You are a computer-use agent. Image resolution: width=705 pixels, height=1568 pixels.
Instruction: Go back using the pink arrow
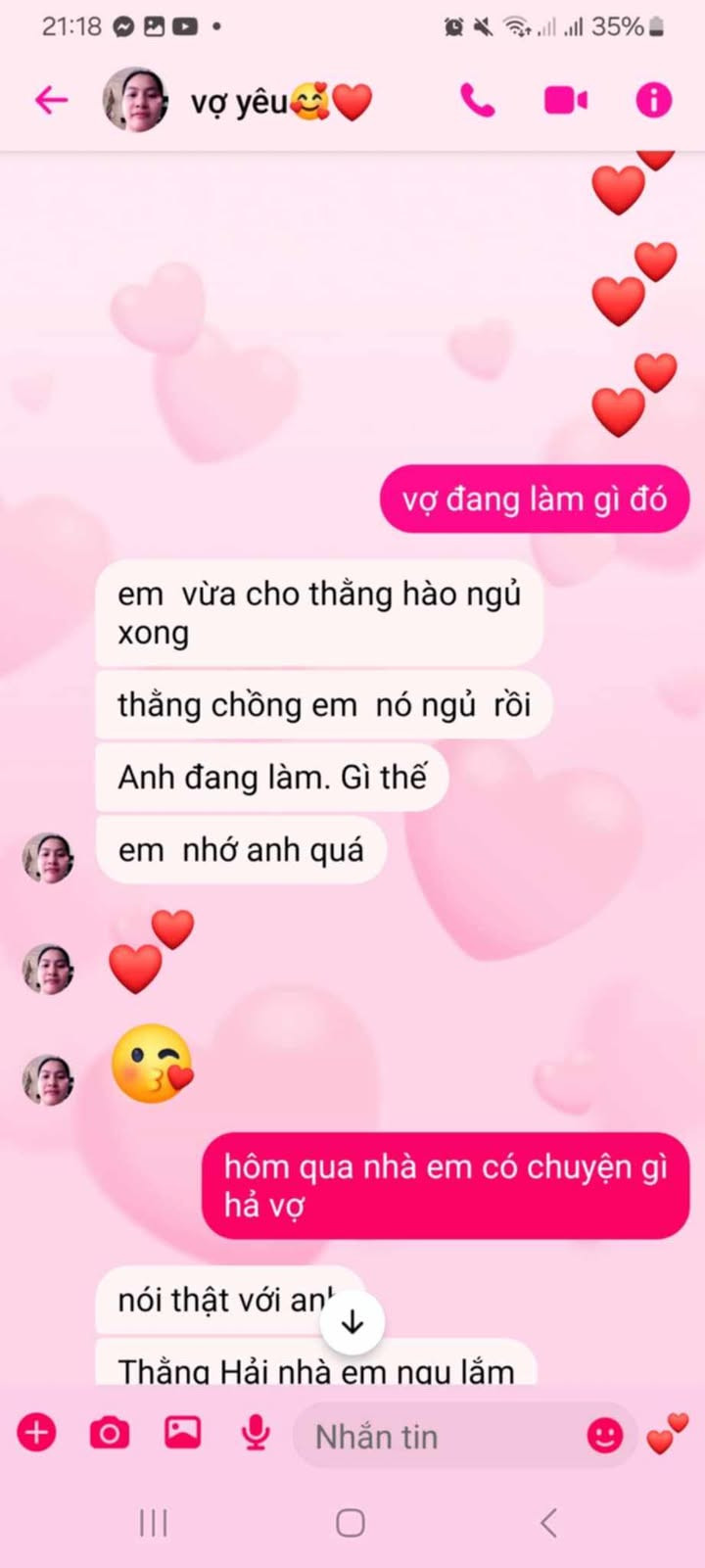[51, 100]
